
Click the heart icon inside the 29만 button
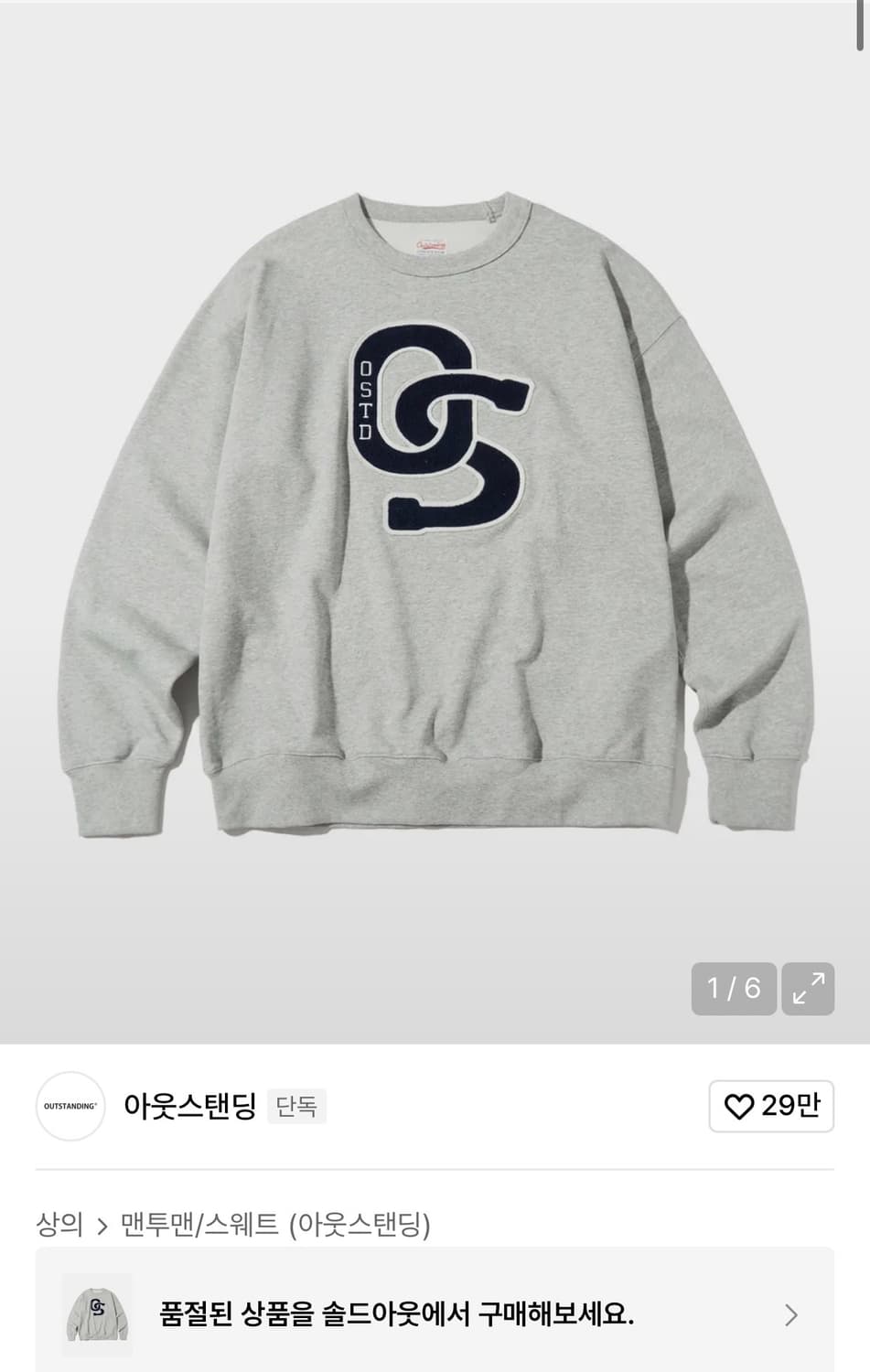(x=741, y=1106)
